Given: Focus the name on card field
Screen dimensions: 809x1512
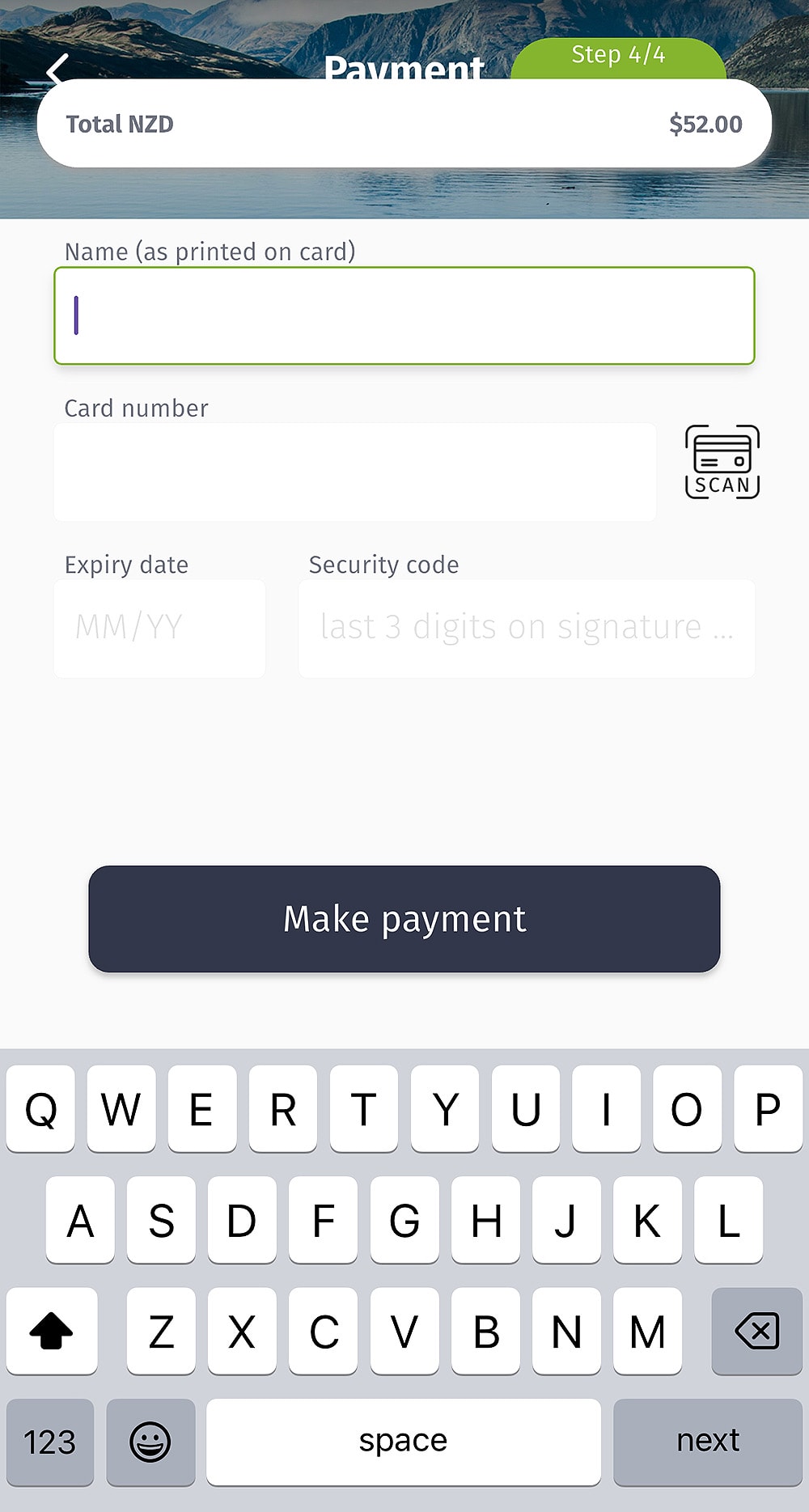Looking at the screenshot, I should click(x=404, y=316).
